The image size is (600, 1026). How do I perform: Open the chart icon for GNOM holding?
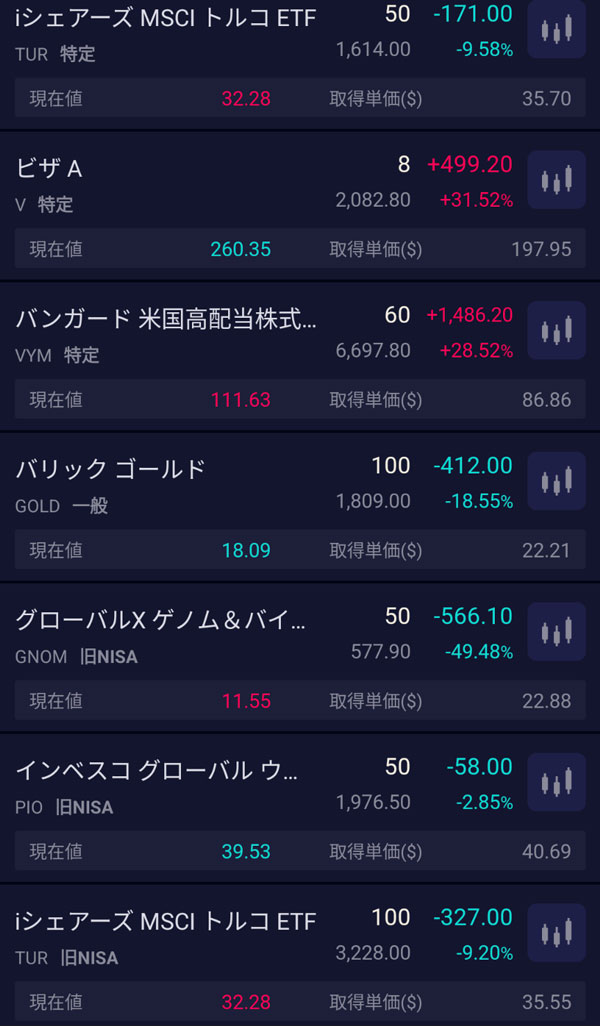556,633
